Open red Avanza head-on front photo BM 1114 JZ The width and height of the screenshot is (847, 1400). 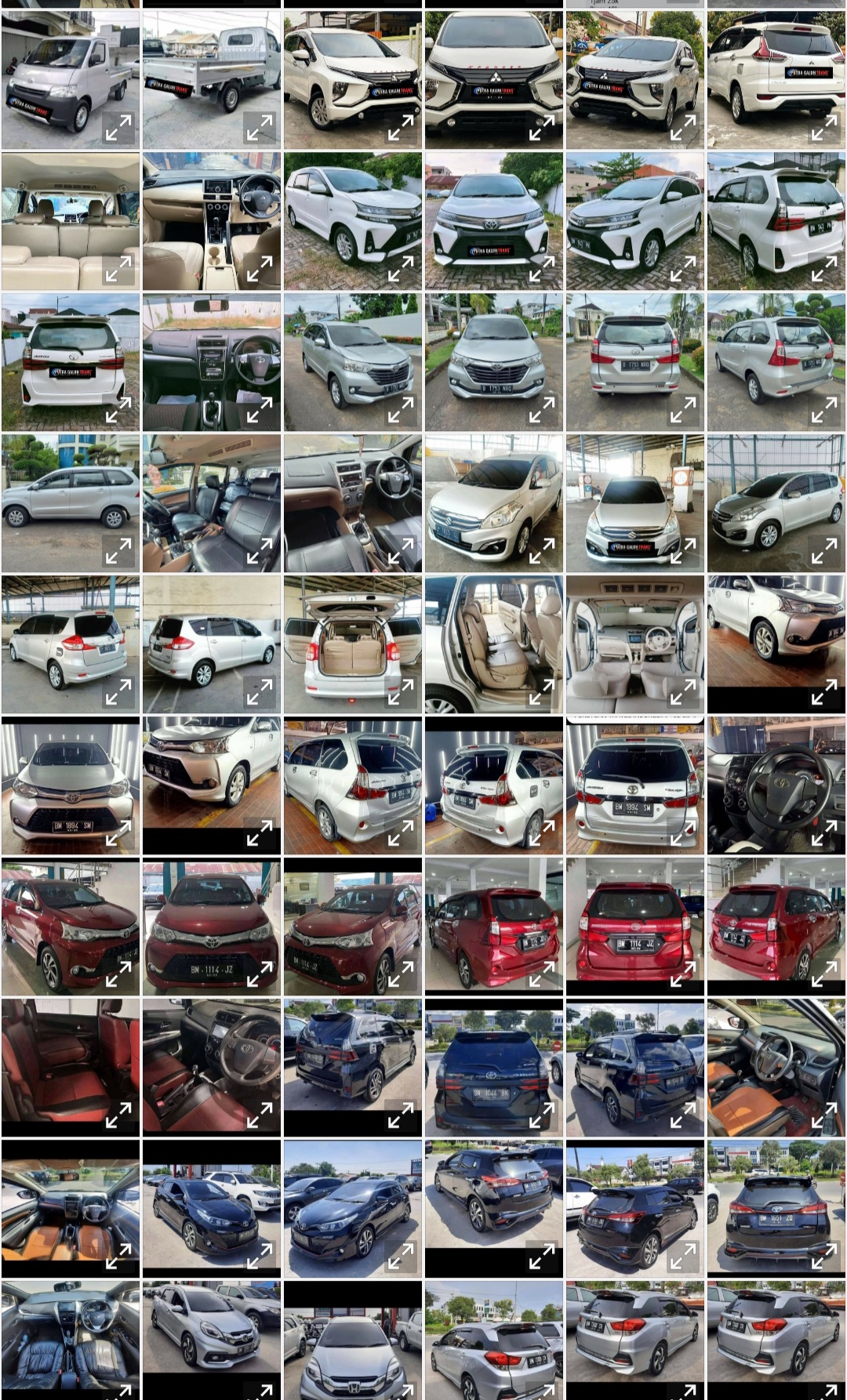(212, 927)
